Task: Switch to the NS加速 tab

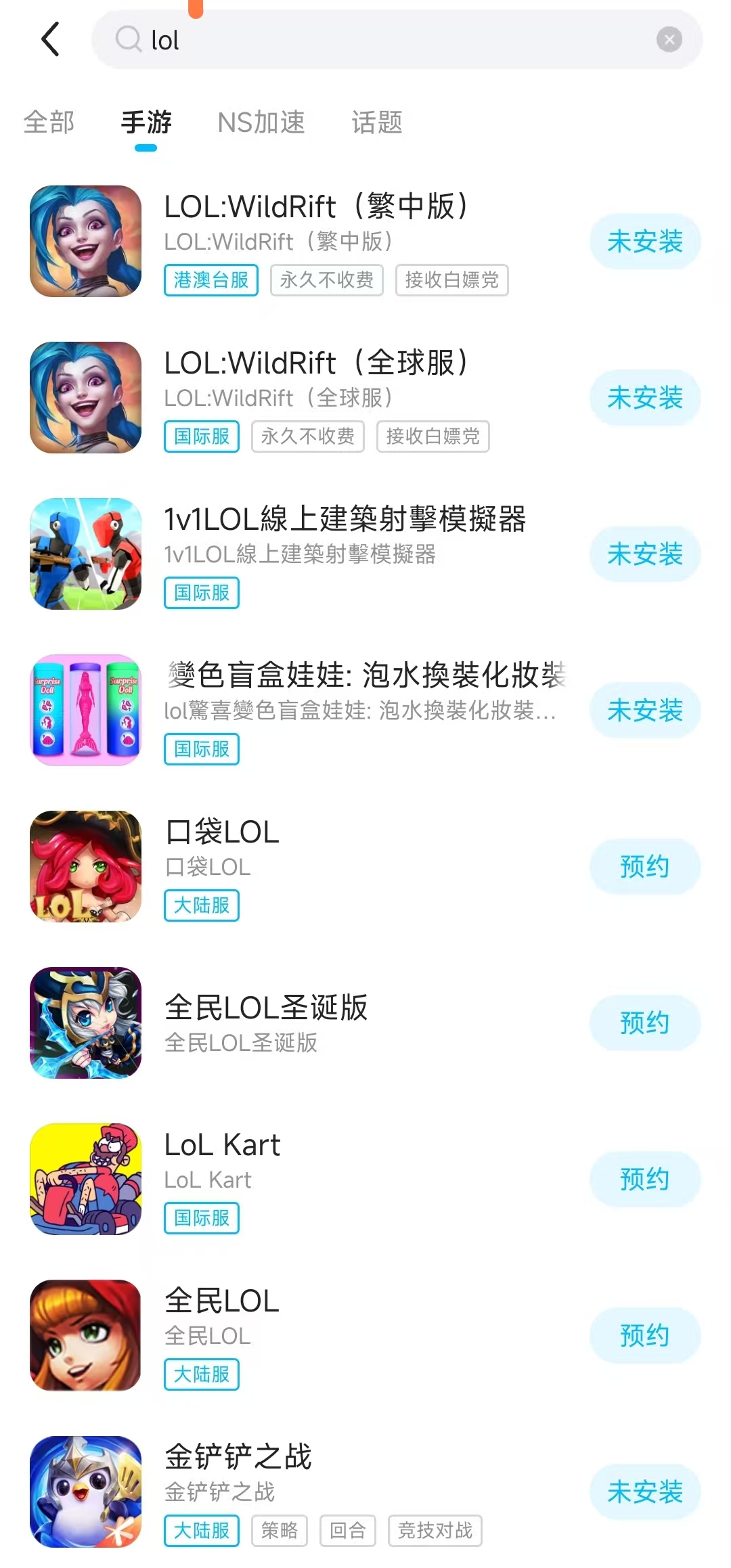Action: point(261,122)
